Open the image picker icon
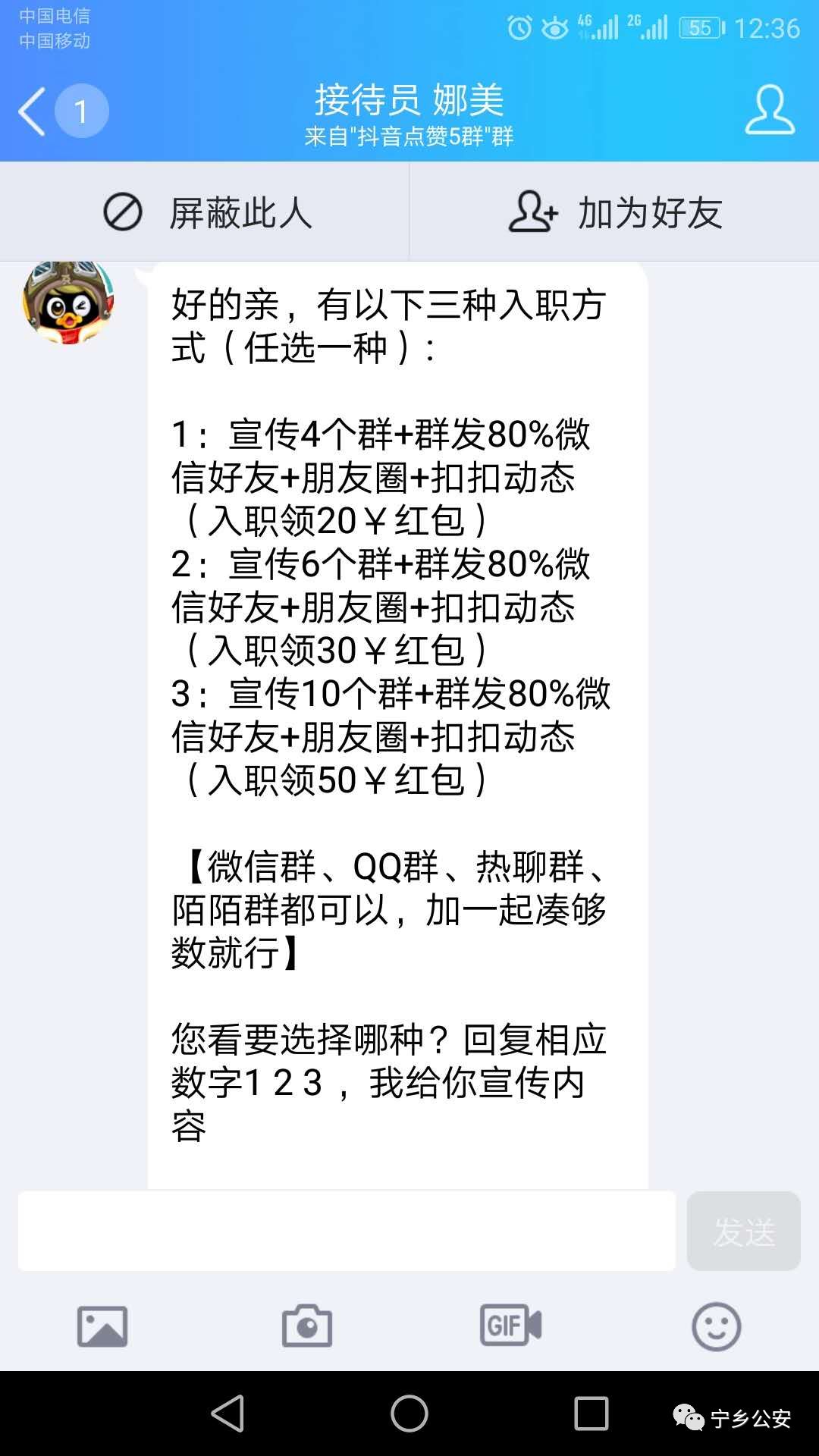The width and height of the screenshot is (819, 1456). click(x=104, y=1329)
